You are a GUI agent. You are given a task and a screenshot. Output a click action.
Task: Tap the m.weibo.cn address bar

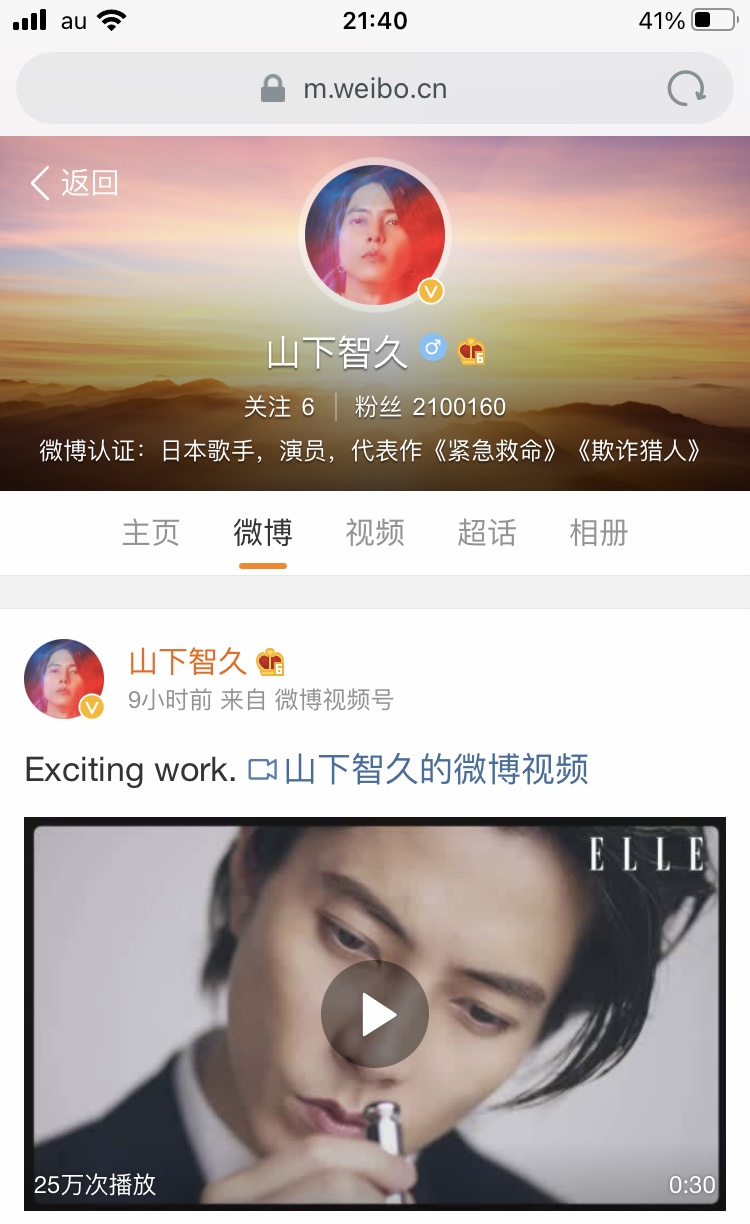(375, 89)
